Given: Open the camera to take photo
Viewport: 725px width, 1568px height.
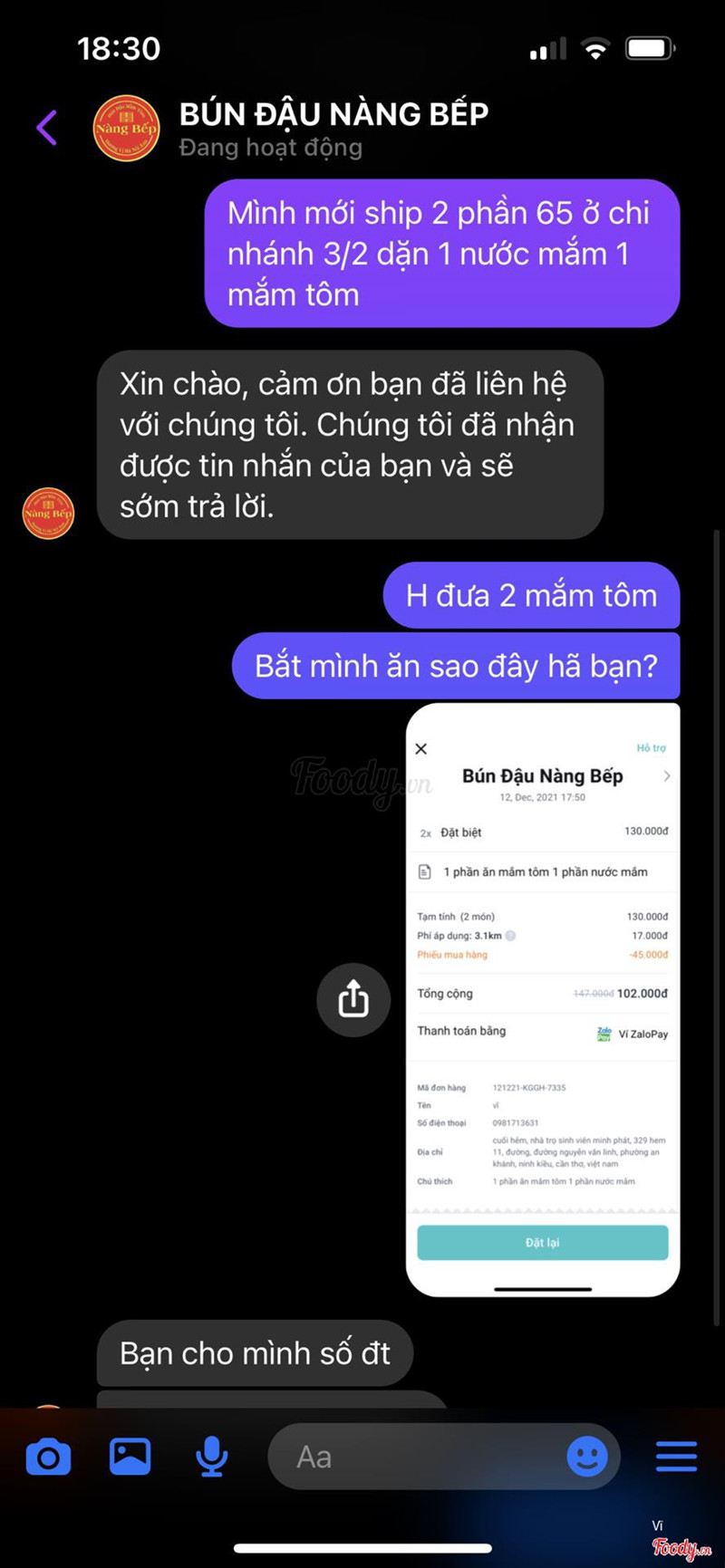Looking at the screenshot, I should point(48,1457).
